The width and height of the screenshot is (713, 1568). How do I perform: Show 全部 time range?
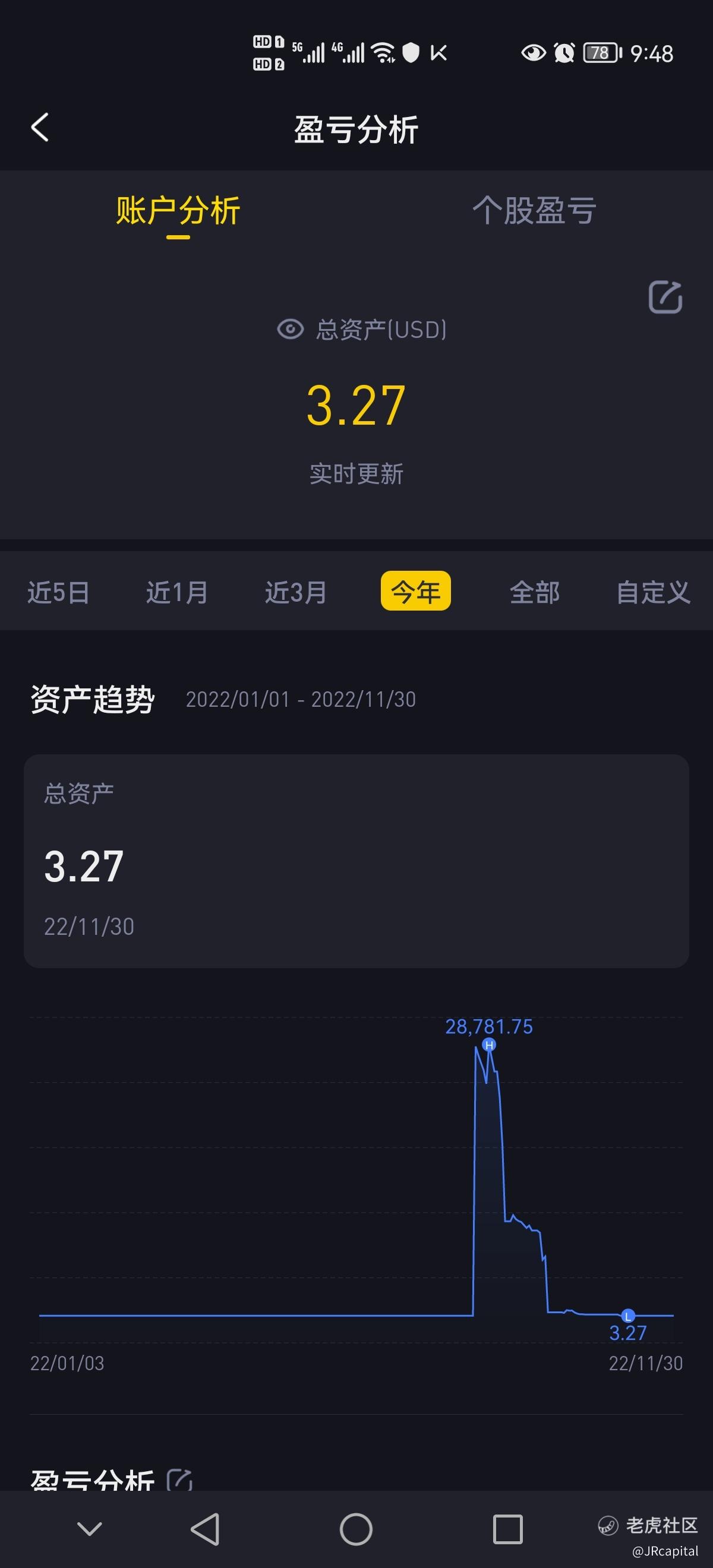pyautogui.click(x=535, y=592)
